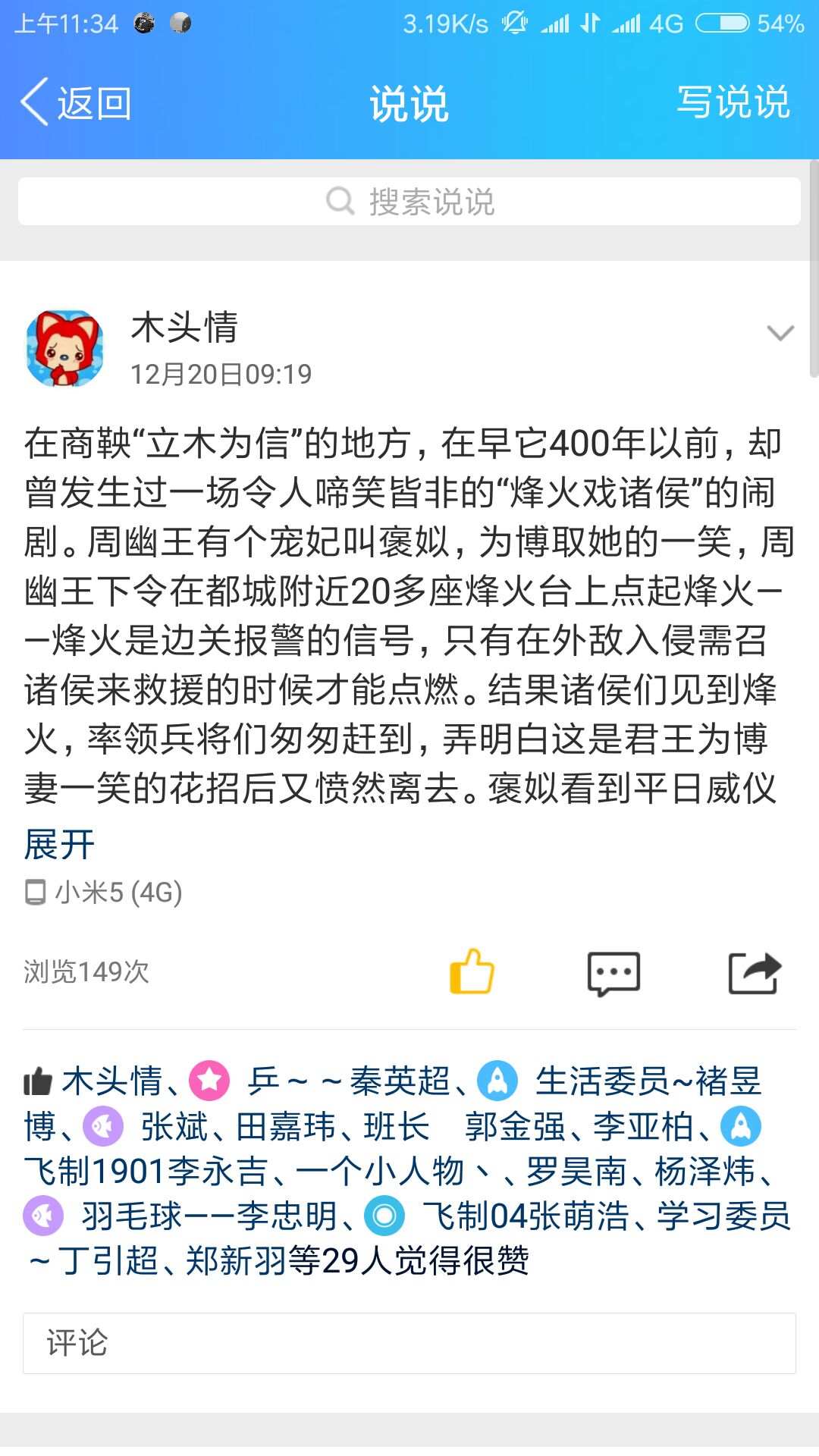
Task: Open the comment bubble icon
Action: pyautogui.click(x=613, y=973)
